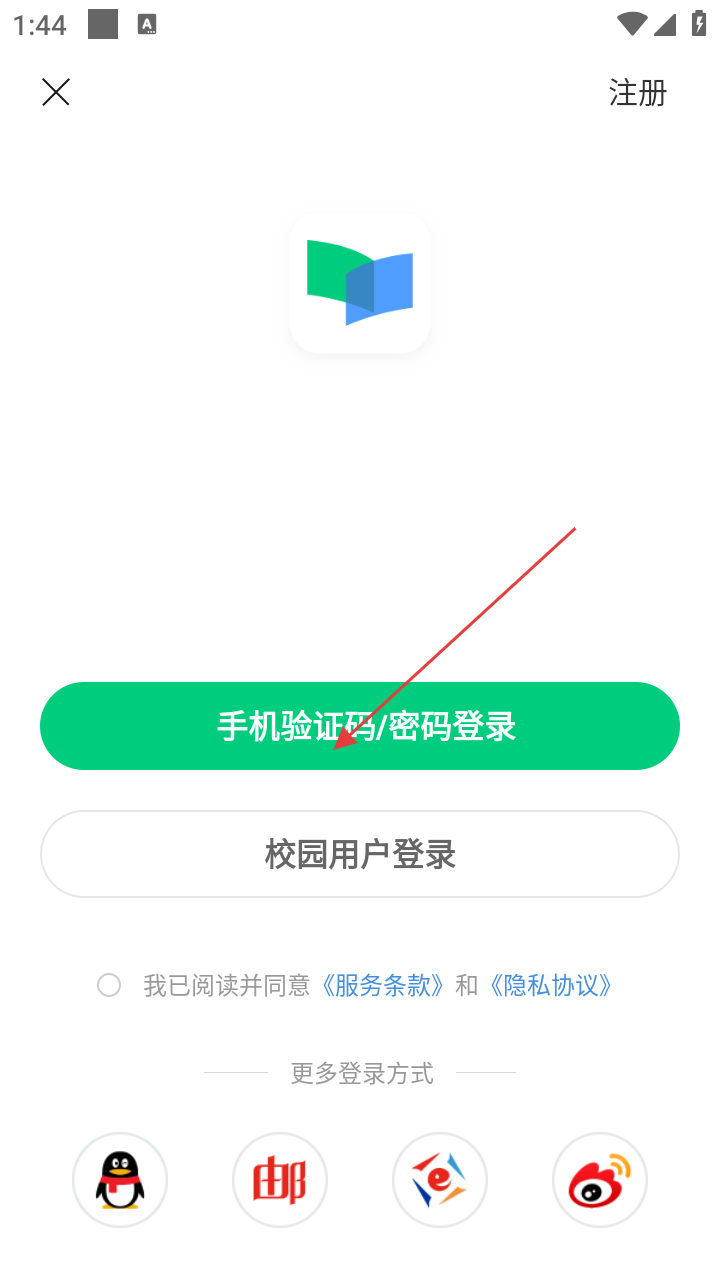Tap 手机验证码/密码登录 button

pyautogui.click(x=360, y=726)
